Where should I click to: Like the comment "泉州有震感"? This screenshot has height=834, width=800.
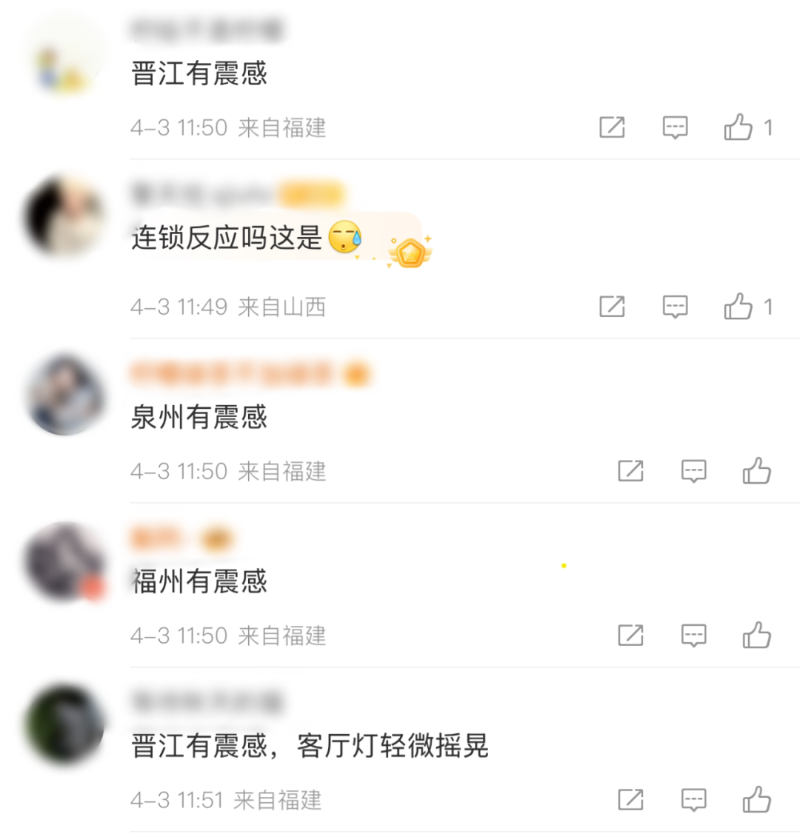click(757, 471)
